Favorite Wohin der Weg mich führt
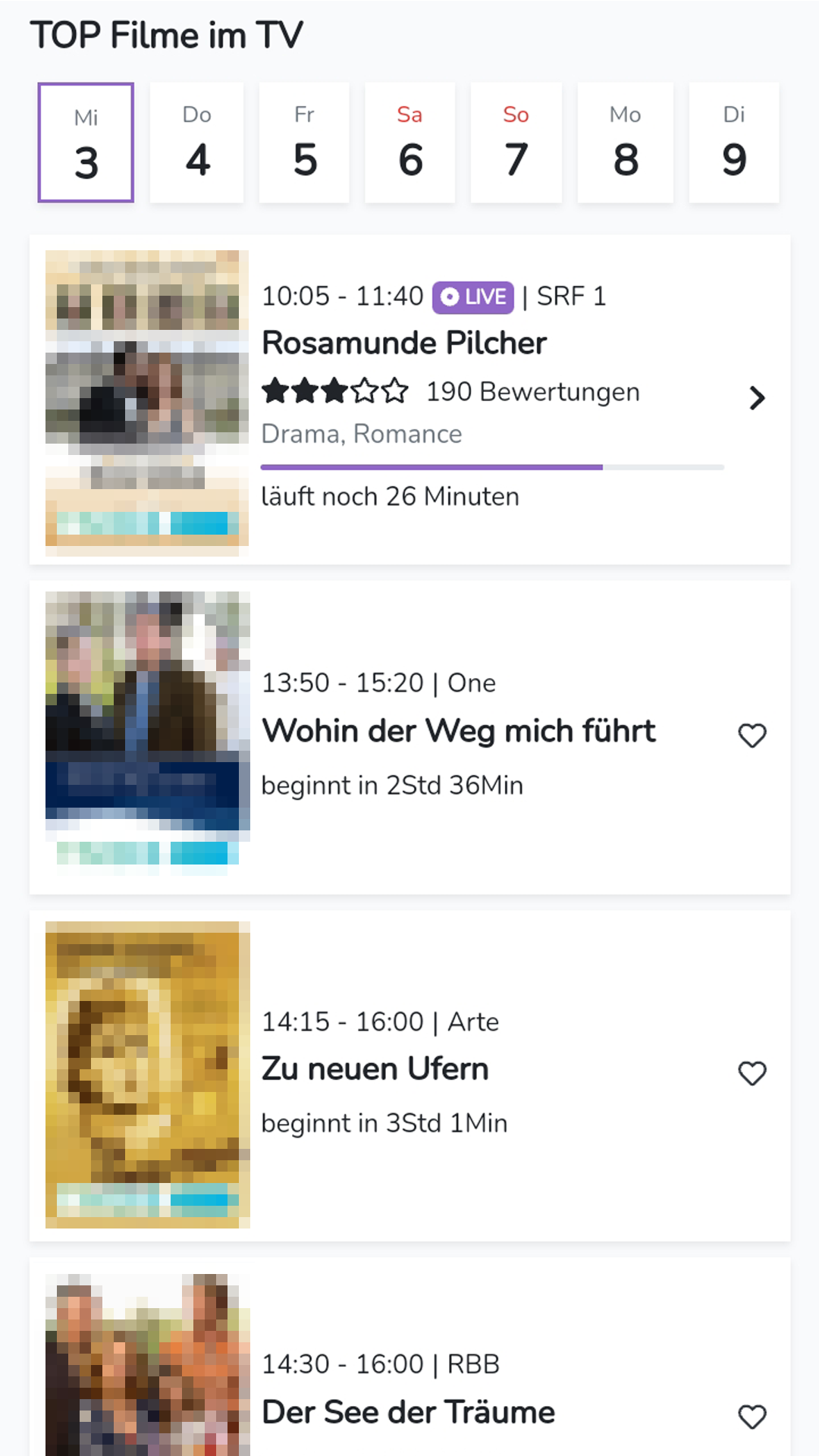Screen dimensions: 819x1456 pyautogui.click(x=752, y=735)
